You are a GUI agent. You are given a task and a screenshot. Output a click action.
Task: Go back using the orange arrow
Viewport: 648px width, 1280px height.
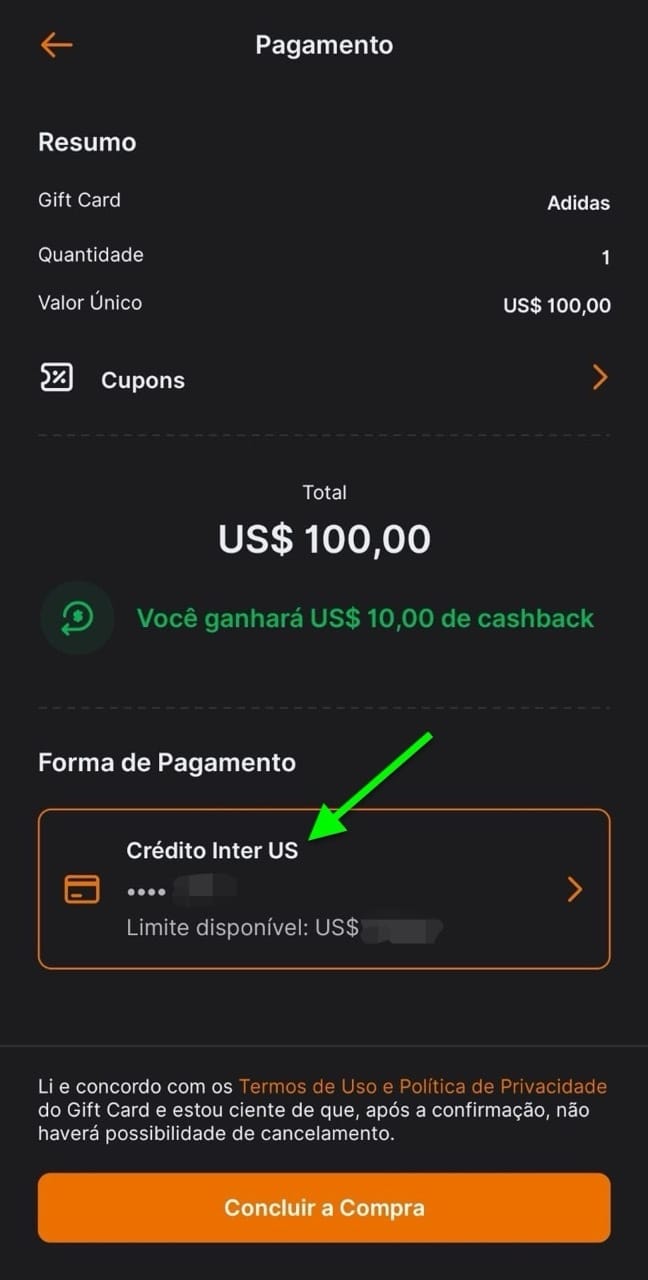point(56,45)
